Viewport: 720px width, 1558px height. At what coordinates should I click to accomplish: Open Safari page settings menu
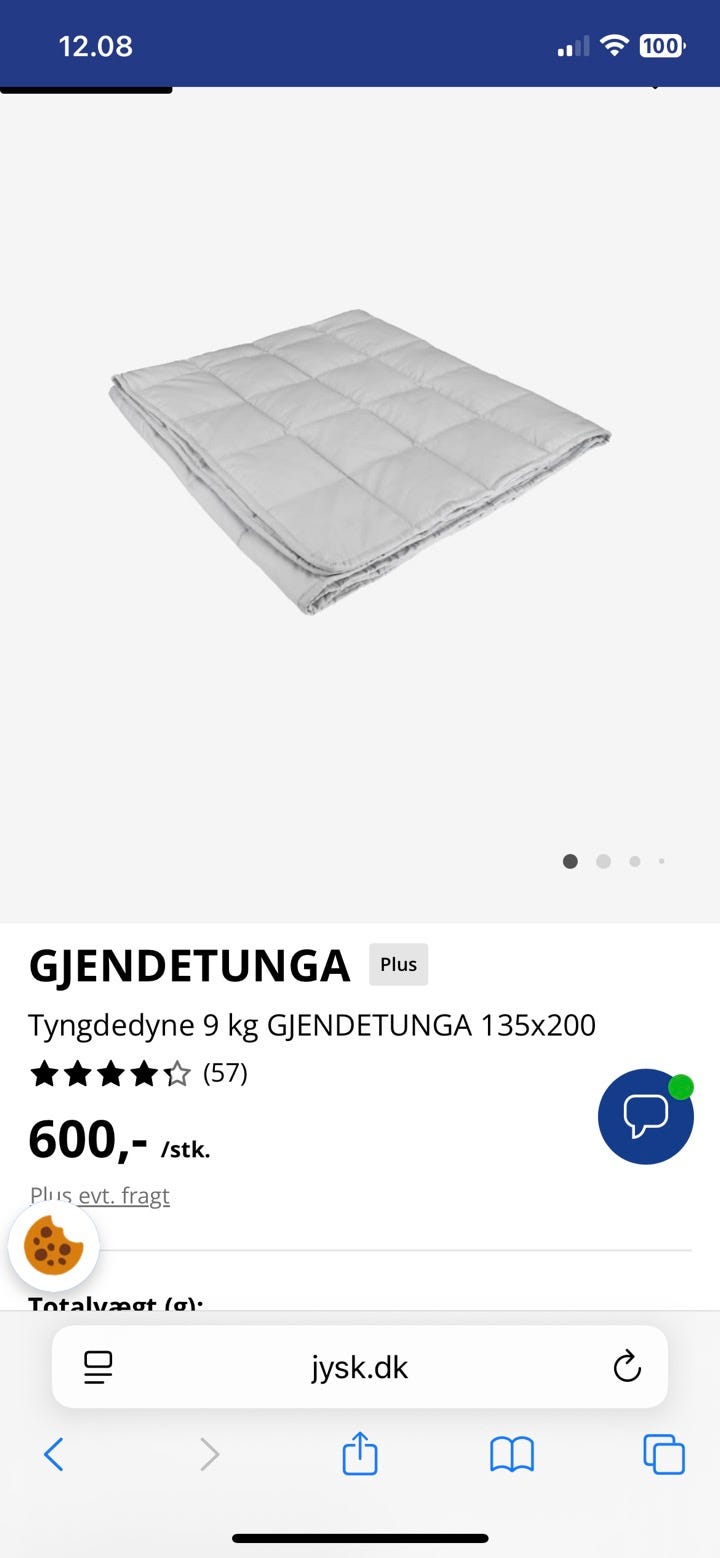coord(98,1367)
